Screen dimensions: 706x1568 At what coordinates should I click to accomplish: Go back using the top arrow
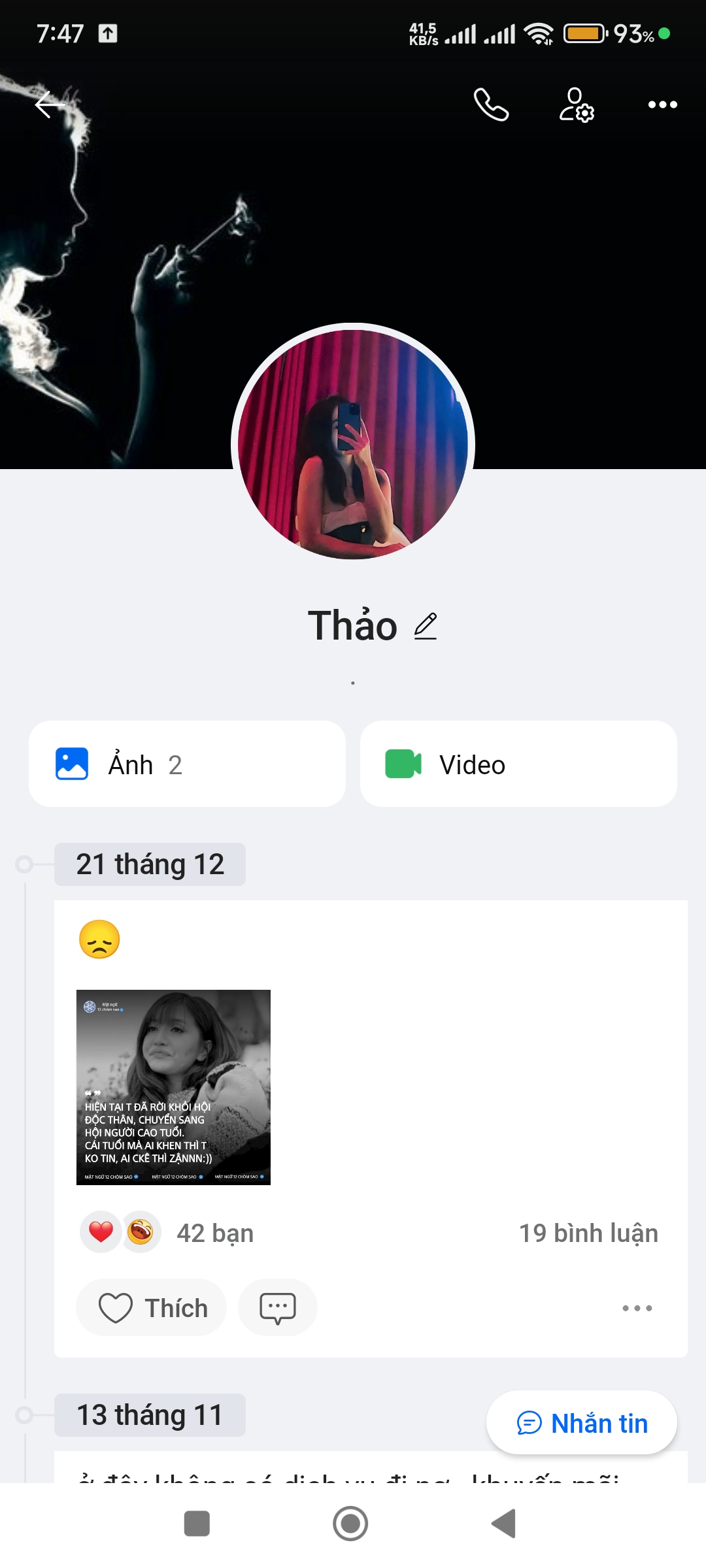pos(50,105)
